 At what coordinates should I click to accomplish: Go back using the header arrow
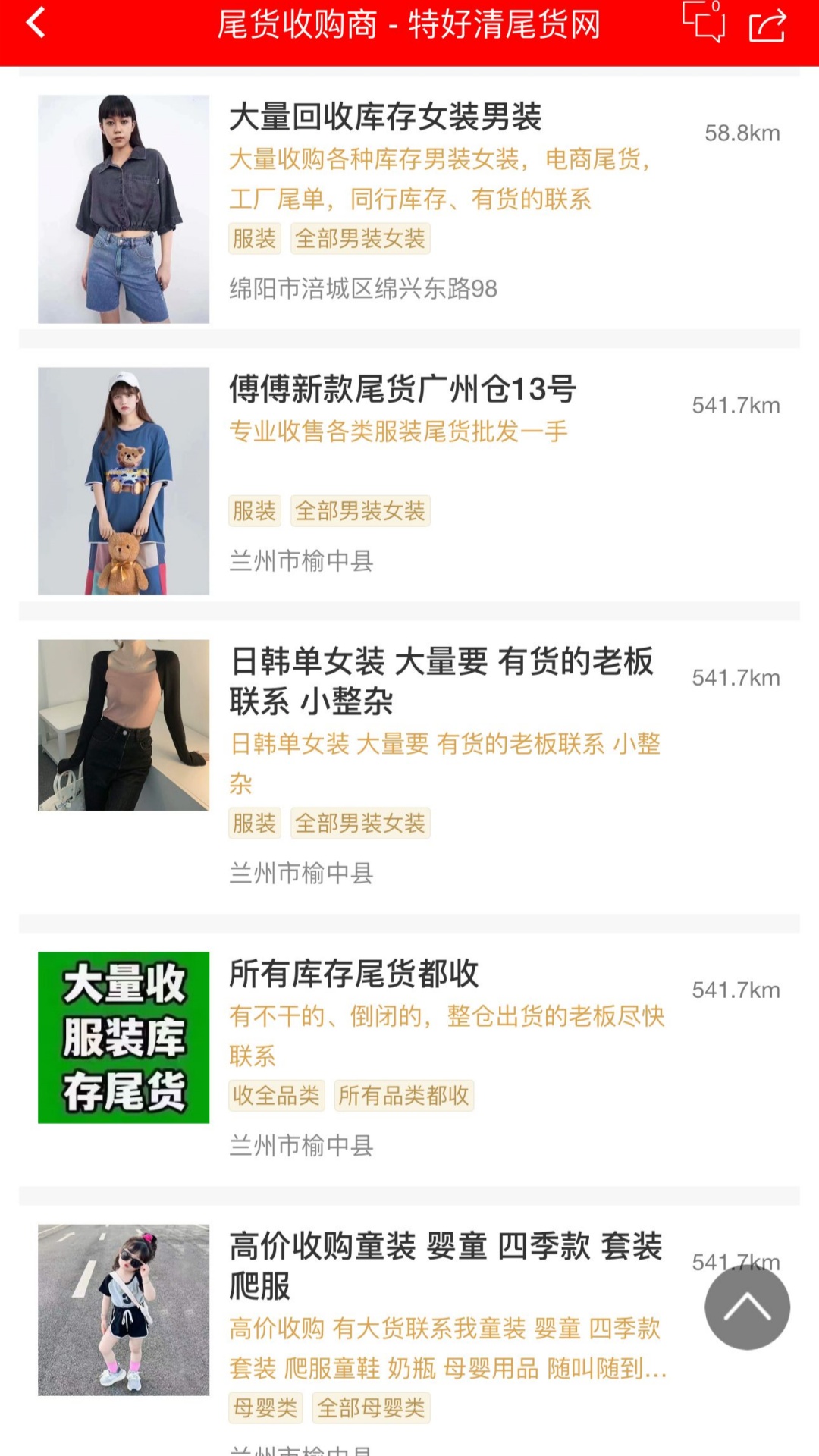tap(36, 23)
